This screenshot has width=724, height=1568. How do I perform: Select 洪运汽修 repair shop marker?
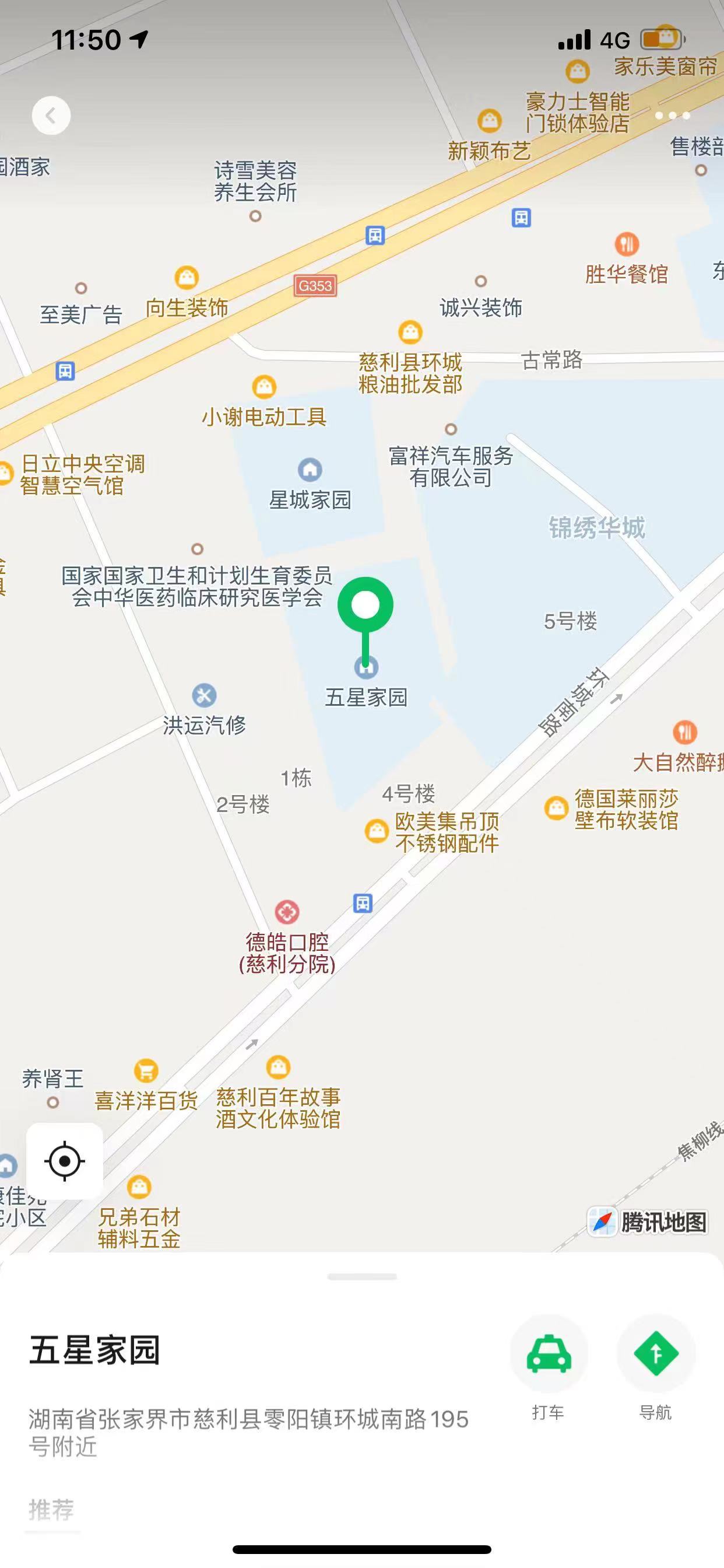tap(205, 696)
